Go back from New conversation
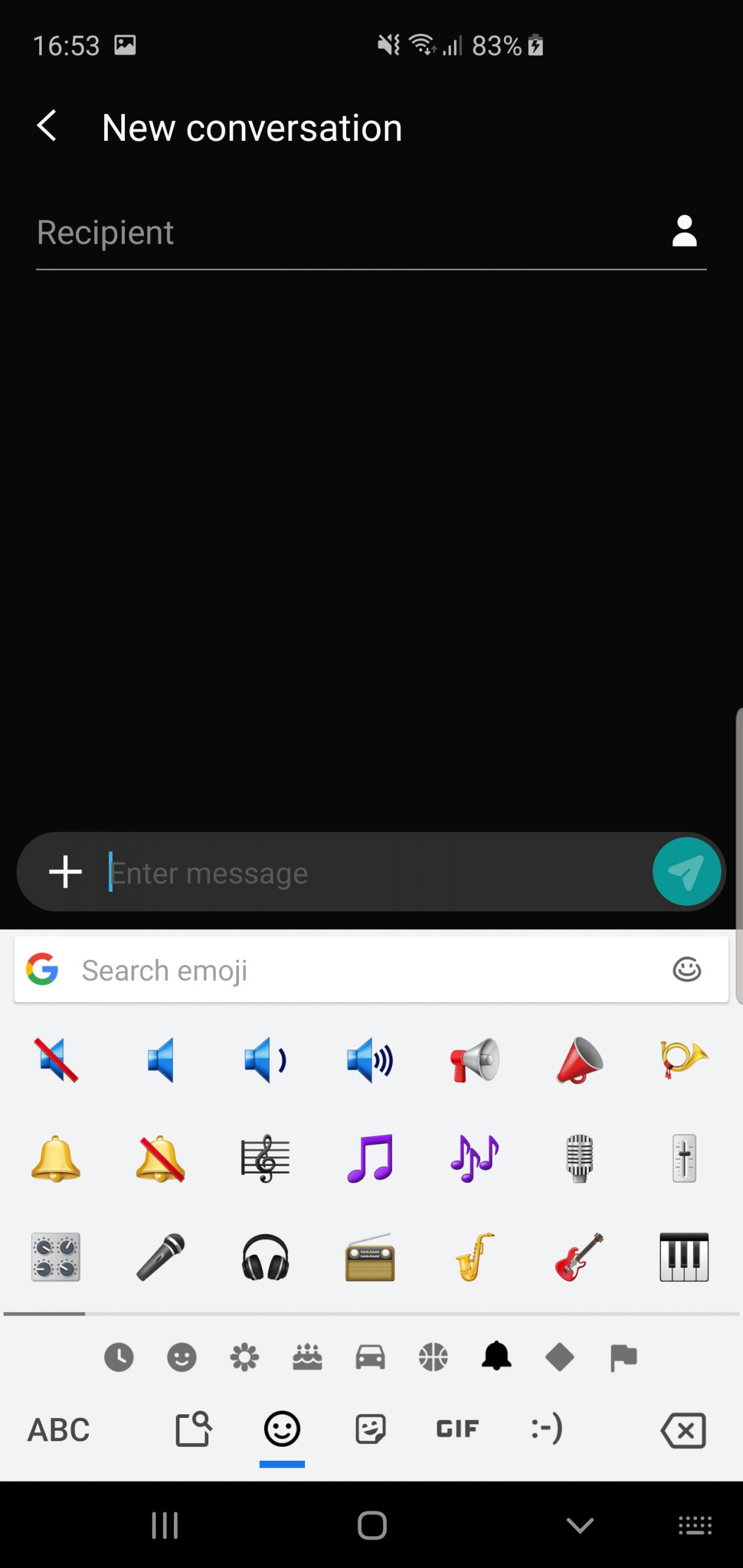The height and width of the screenshot is (1568, 743). coord(47,126)
